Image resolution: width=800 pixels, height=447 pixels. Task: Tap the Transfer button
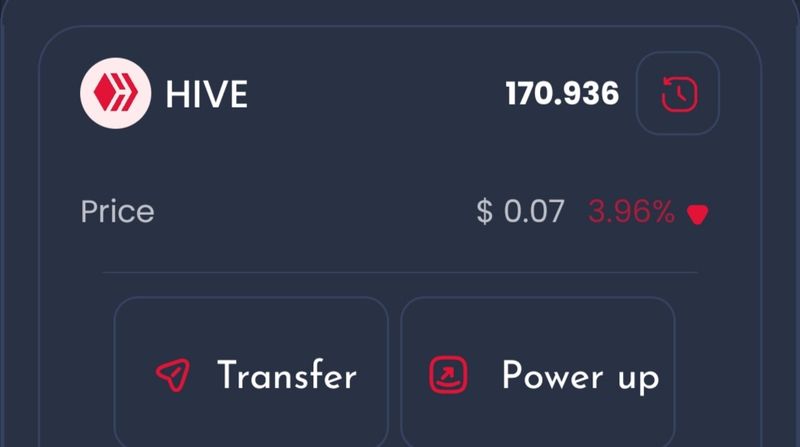[251, 376]
